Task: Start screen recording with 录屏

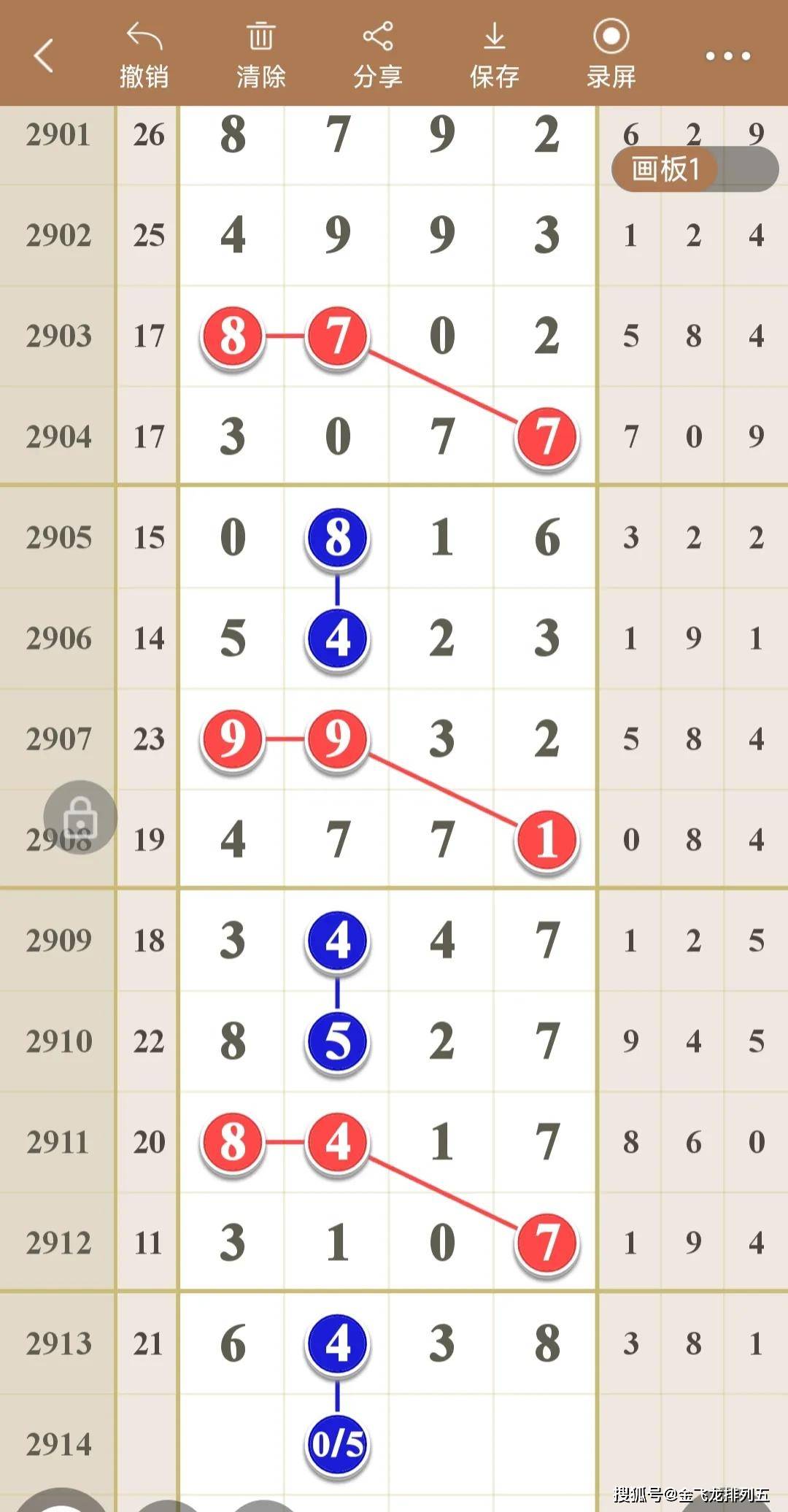Action: (611, 55)
